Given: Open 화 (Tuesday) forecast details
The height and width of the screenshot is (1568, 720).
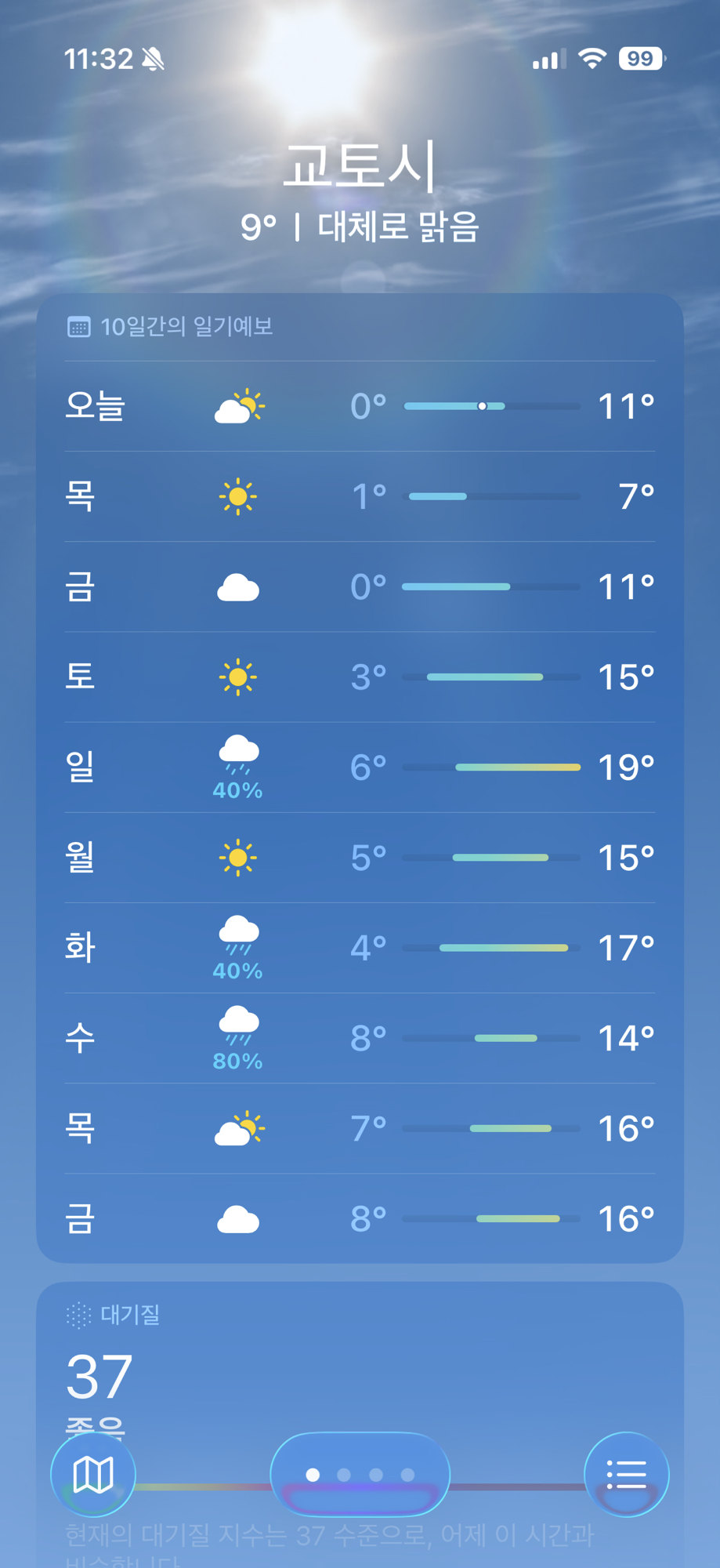Looking at the screenshot, I should click(x=360, y=947).
